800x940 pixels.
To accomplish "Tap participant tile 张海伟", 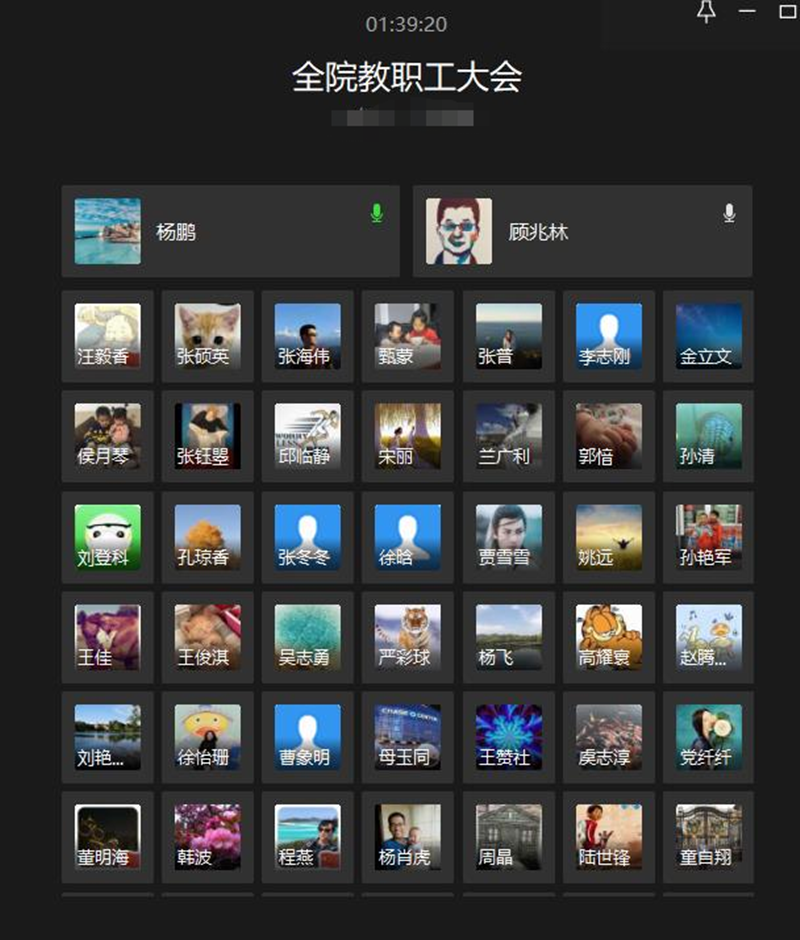I will click(x=308, y=336).
